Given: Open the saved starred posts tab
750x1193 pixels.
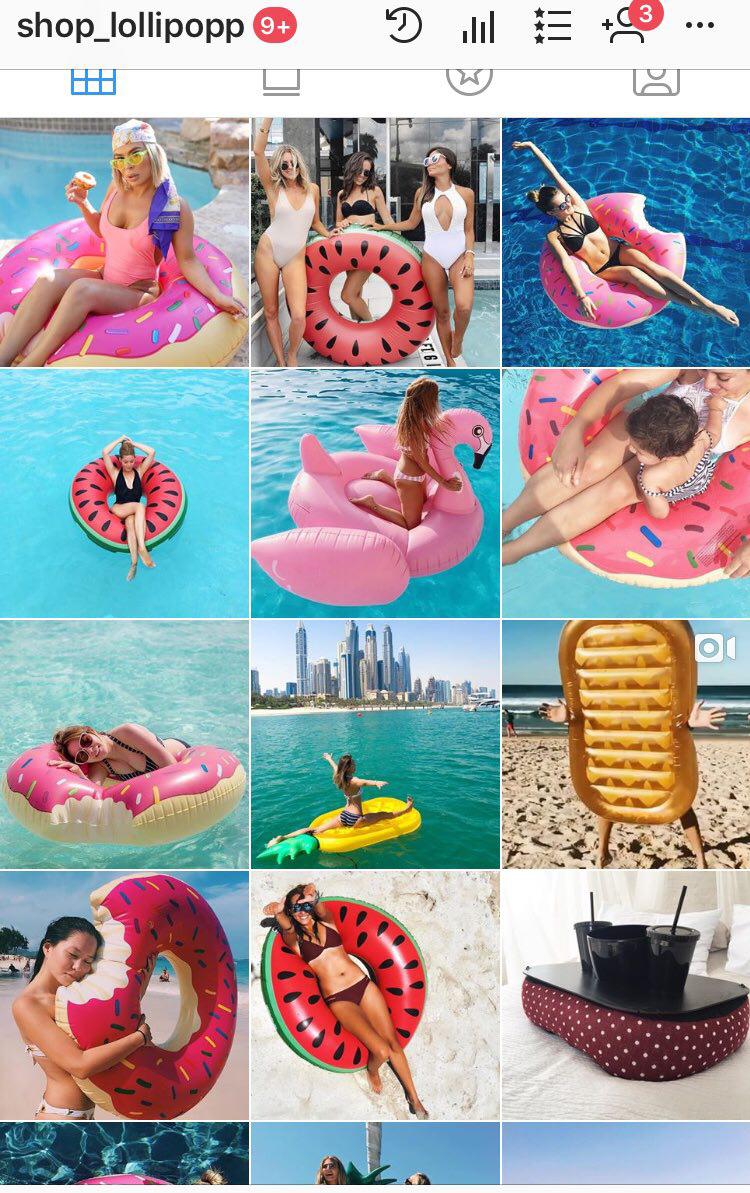Looking at the screenshot, I should coord(469,78).
